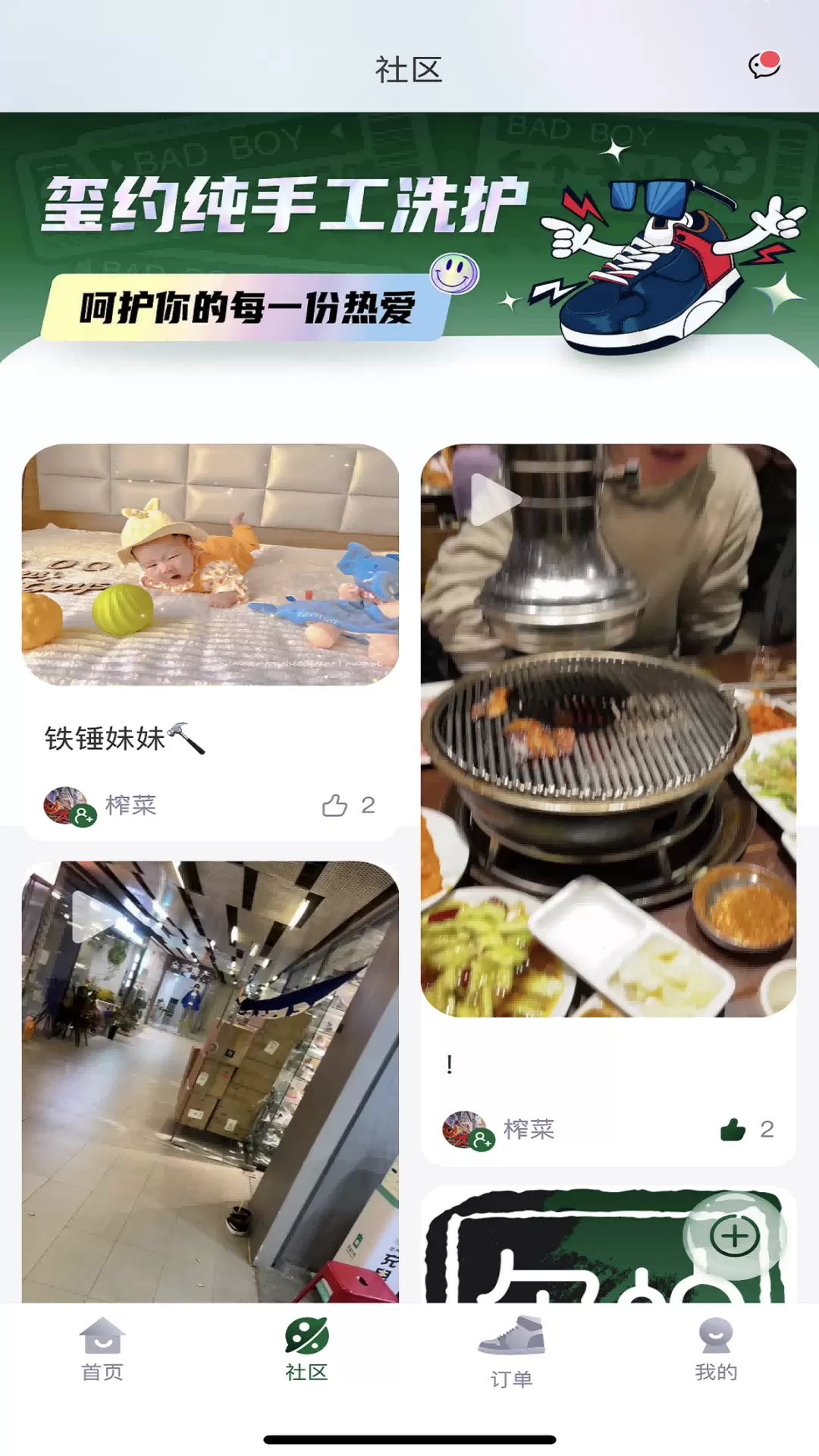Open 榨菜's avatar under the 铁锤妹妹 post
The height and width of the screenshot is (1456, 819).
[69, 806]
